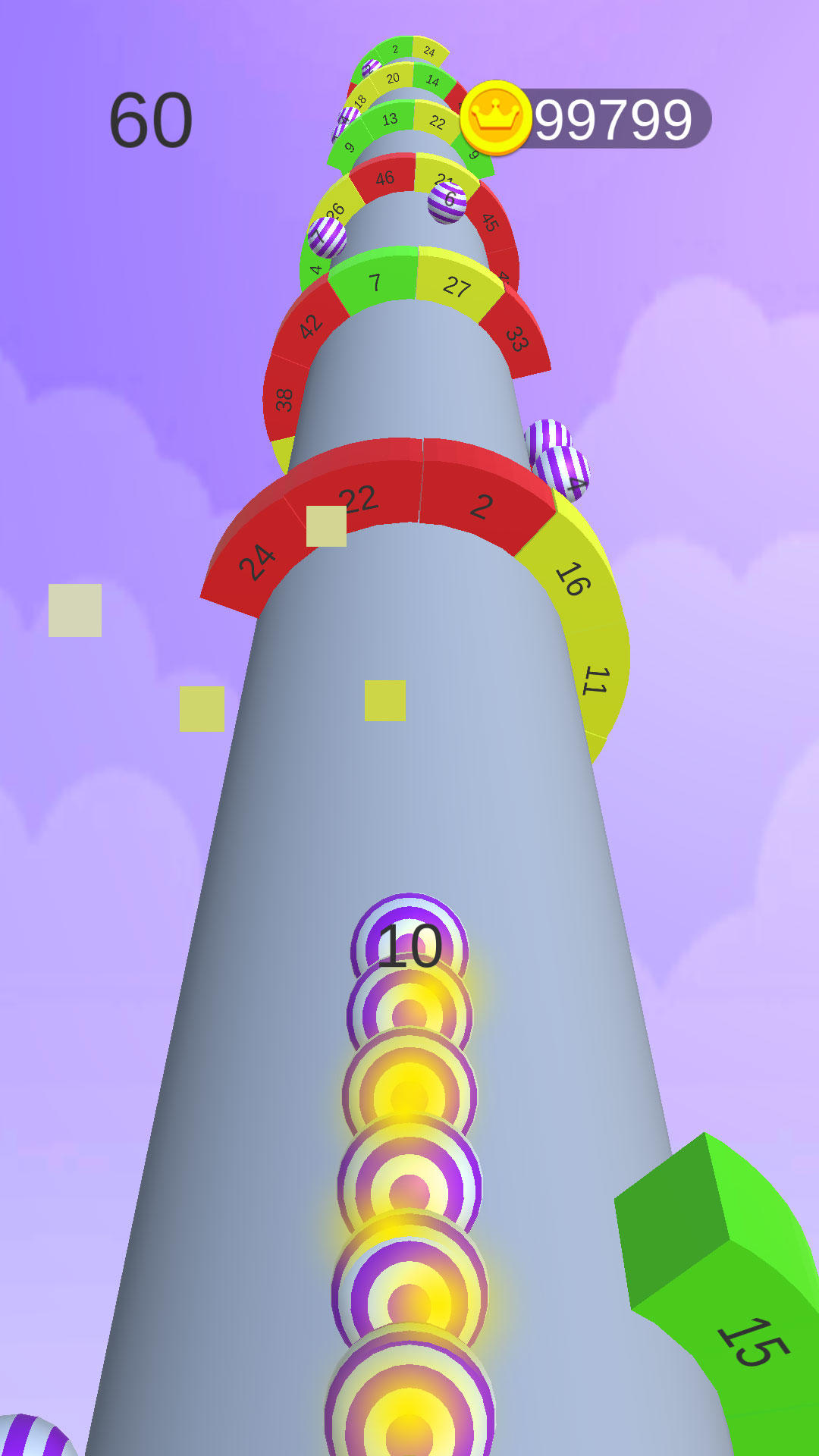Tap the floating yellow square on the left
The height and width of the screenshot is (1456, 819).
point(76,610)
